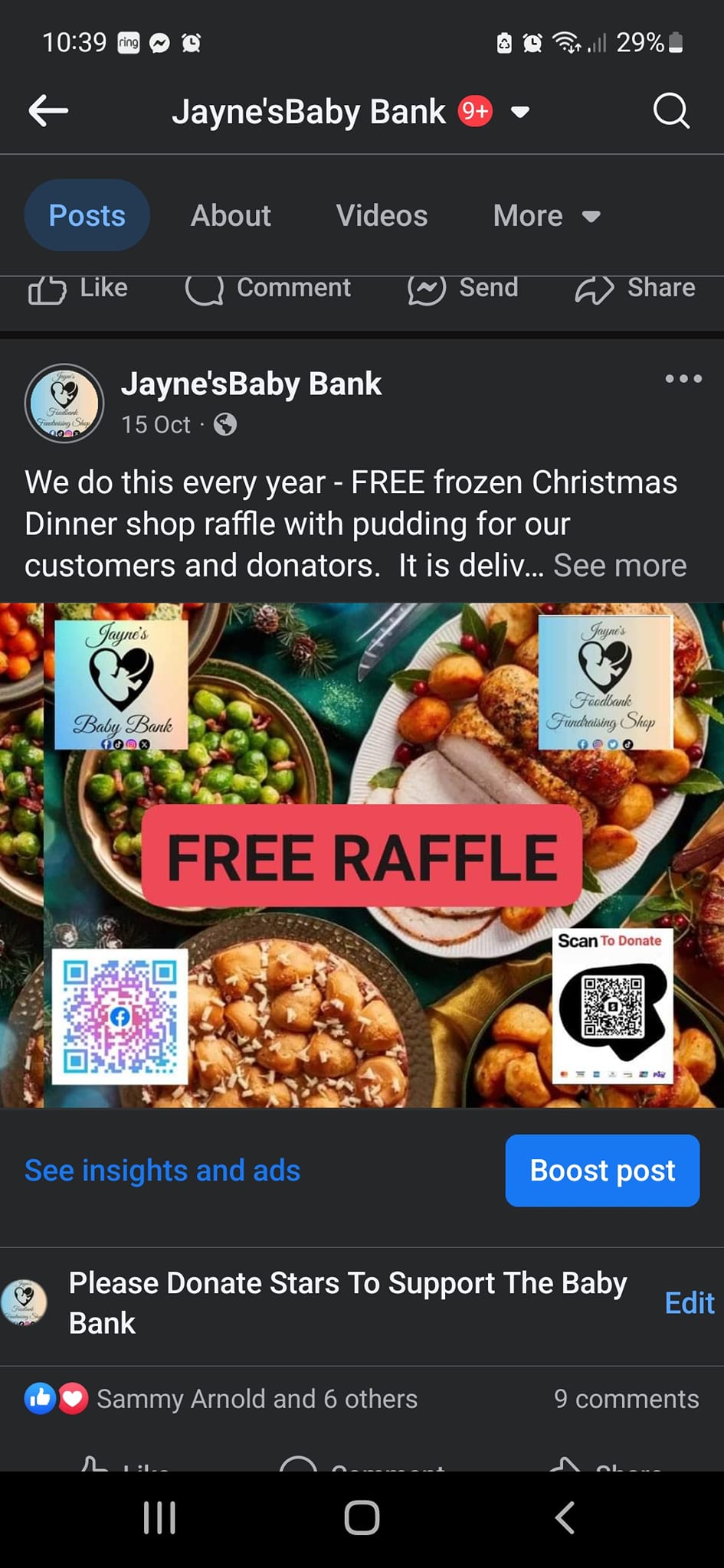Like the previous post above

click(x=78, y=289)
